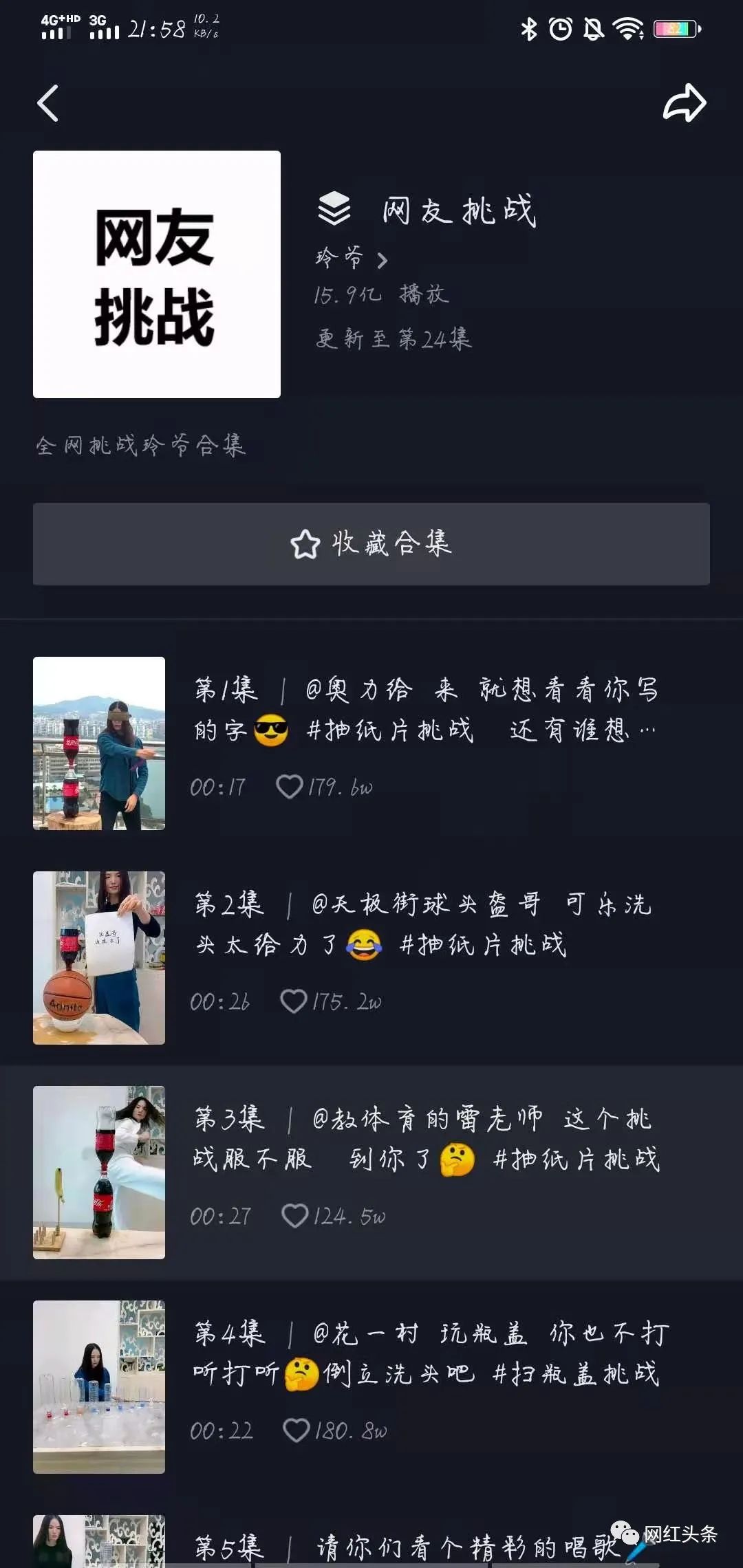743x1568 pixels.
Task: Watch 第4集 扫瓶盖挑战
Action: tap(425, 1353)
